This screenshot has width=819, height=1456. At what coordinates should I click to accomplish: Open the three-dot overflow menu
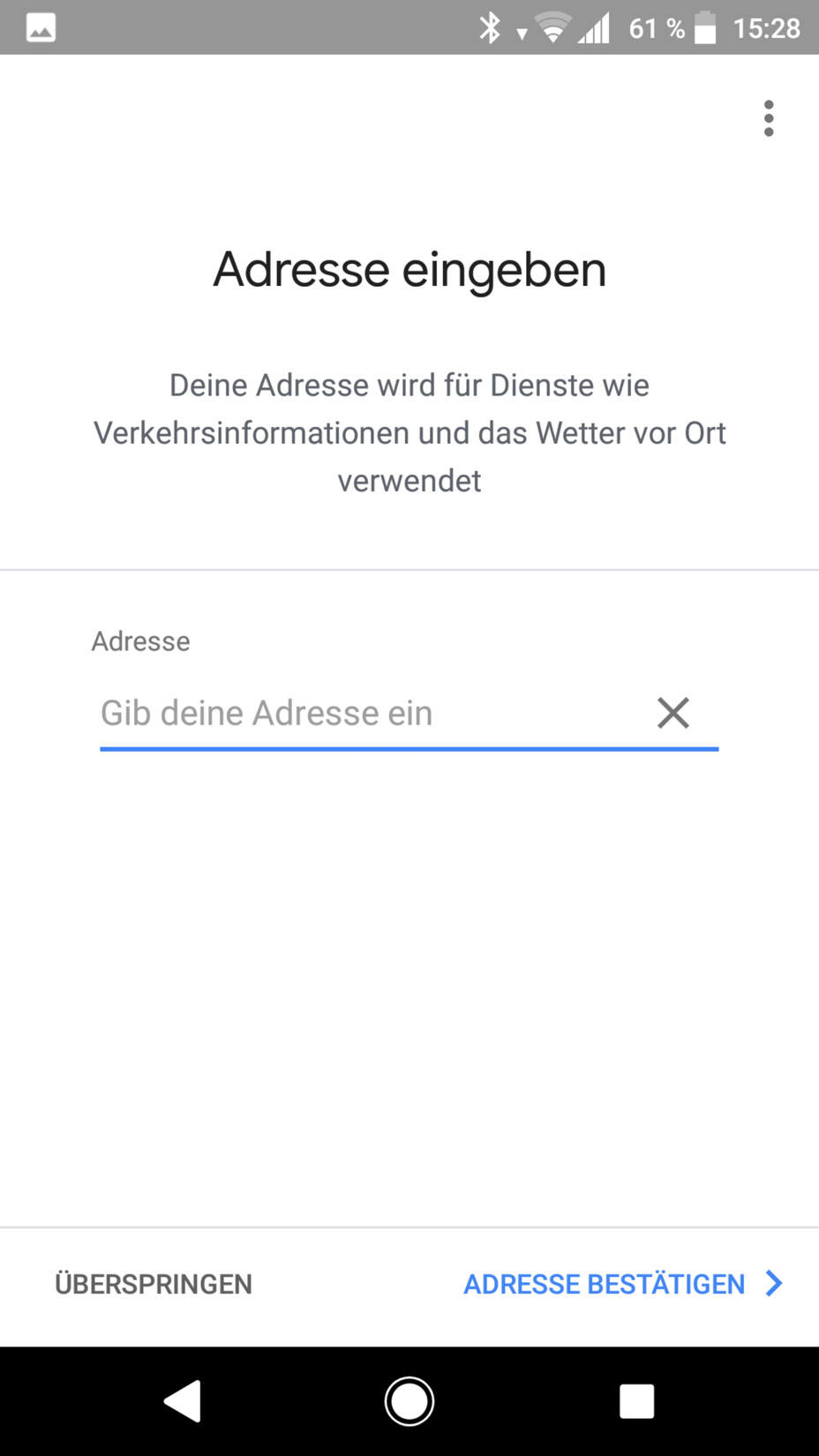769,118
